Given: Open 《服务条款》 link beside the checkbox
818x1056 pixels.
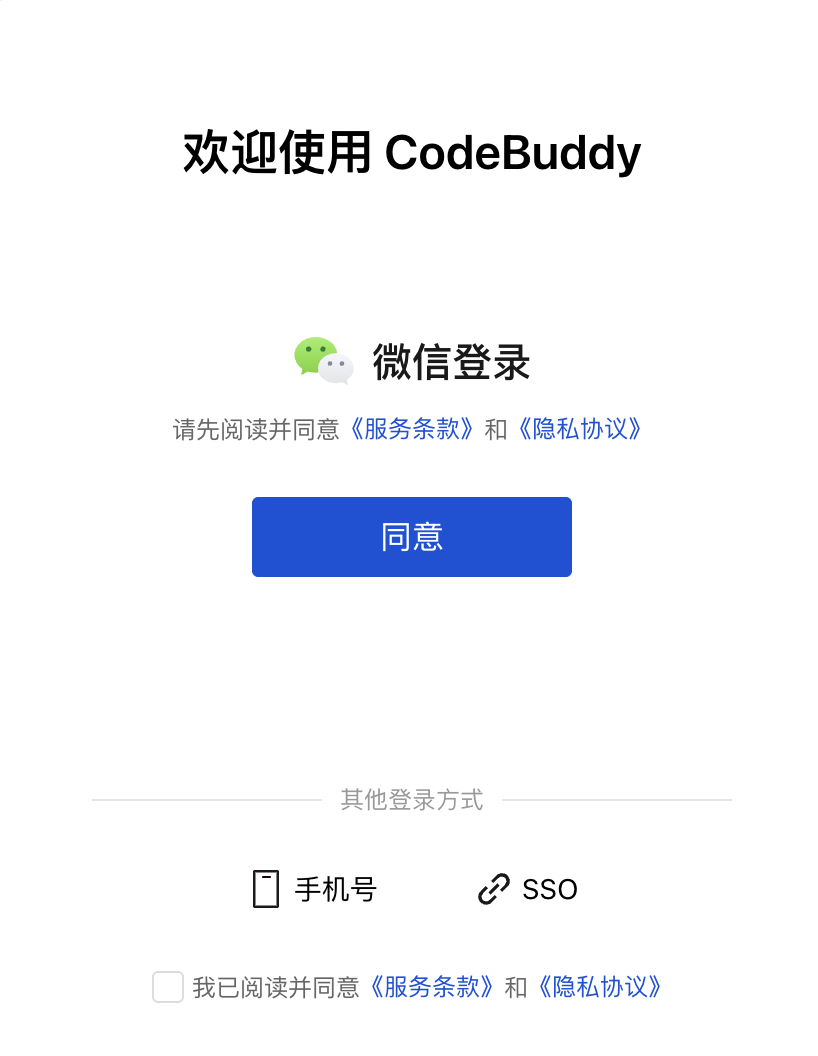Looking at the screenshot, I should click(x=432, y=987).
